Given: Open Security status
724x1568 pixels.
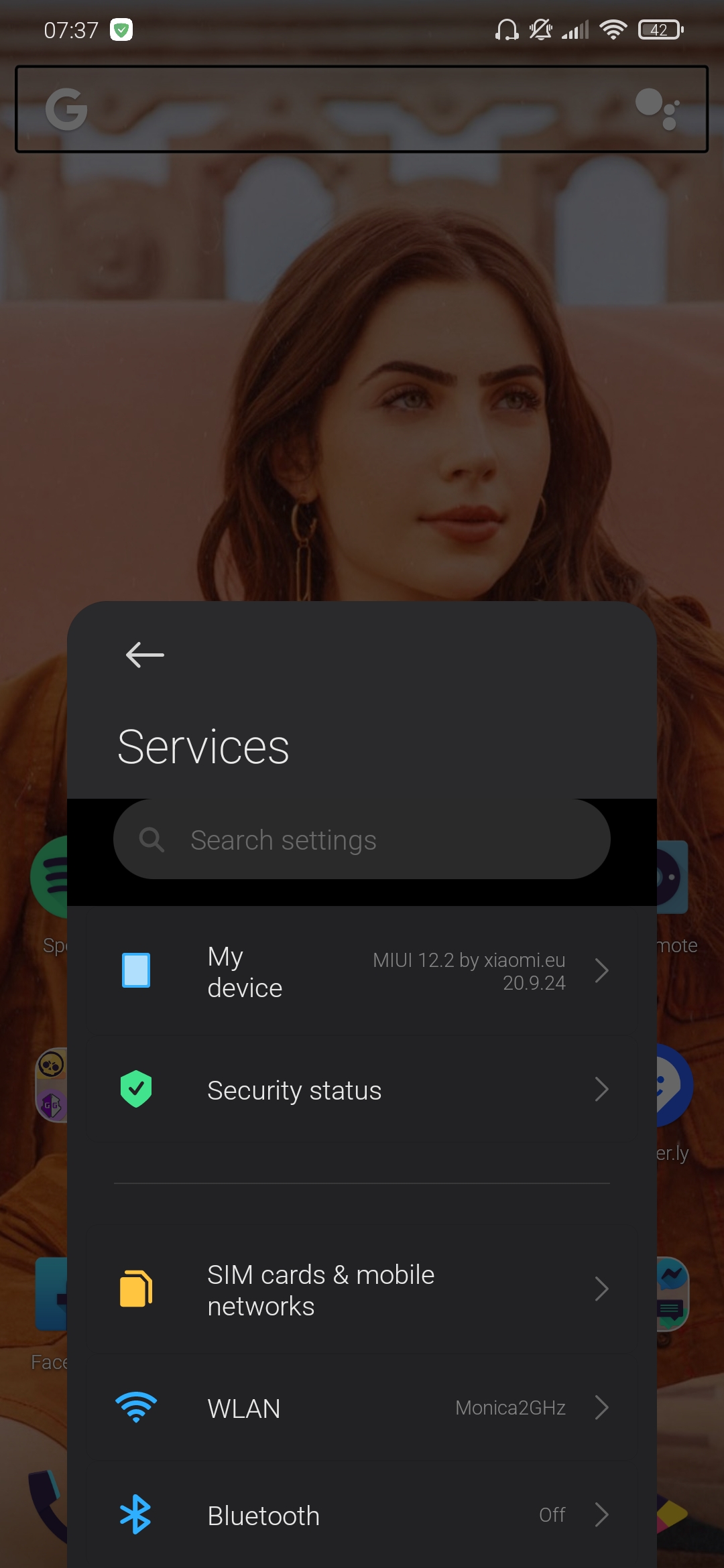Looking at the screenshot, I should pos(362,1090).
